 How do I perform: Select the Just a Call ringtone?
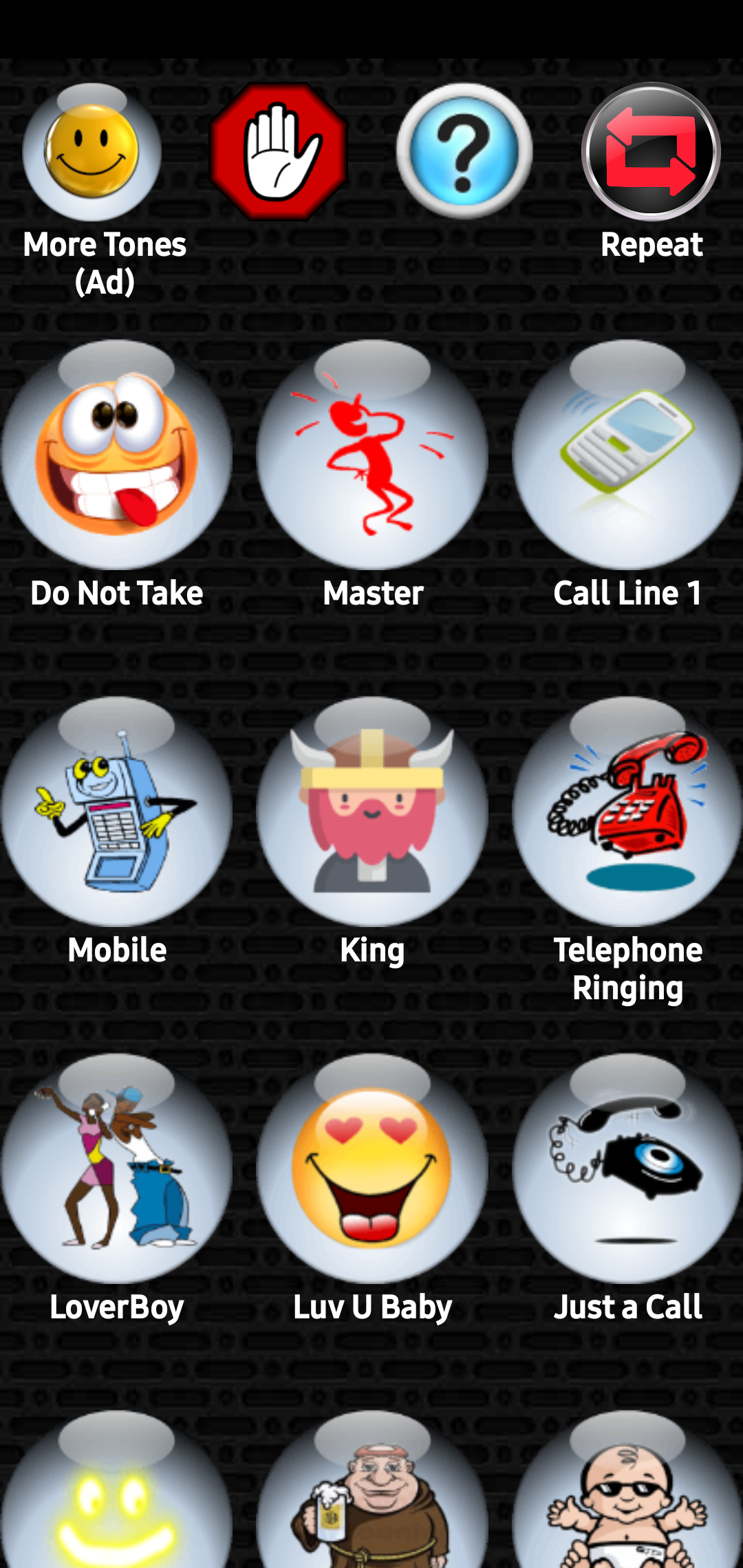tap(627, 1169)
